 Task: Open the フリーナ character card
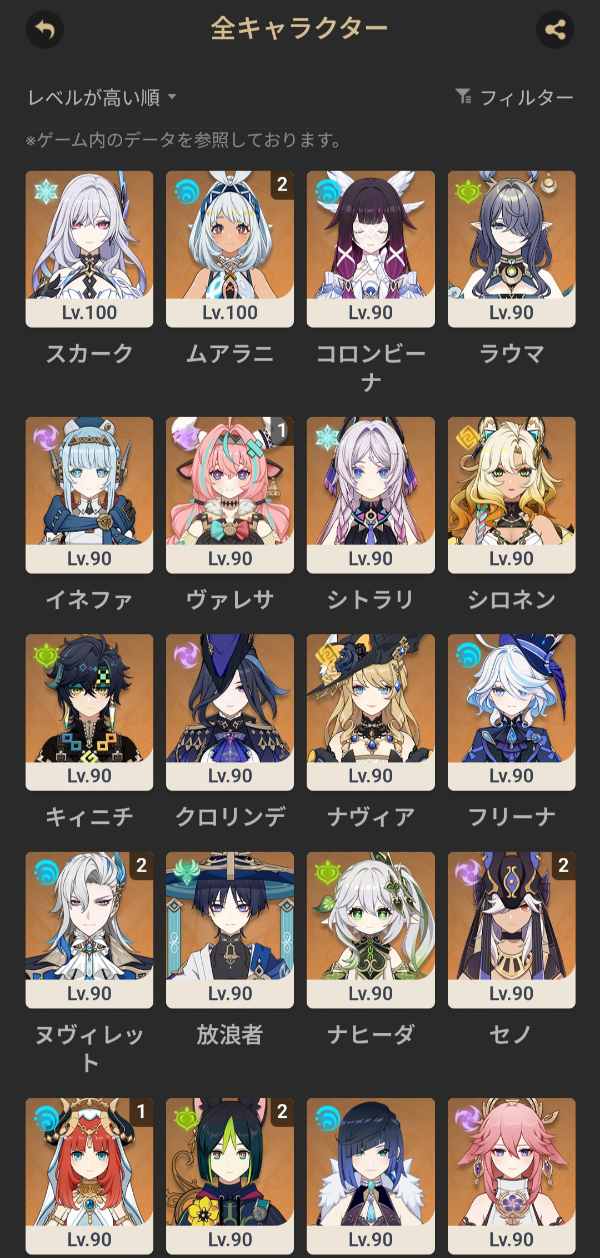coord(512,712)
